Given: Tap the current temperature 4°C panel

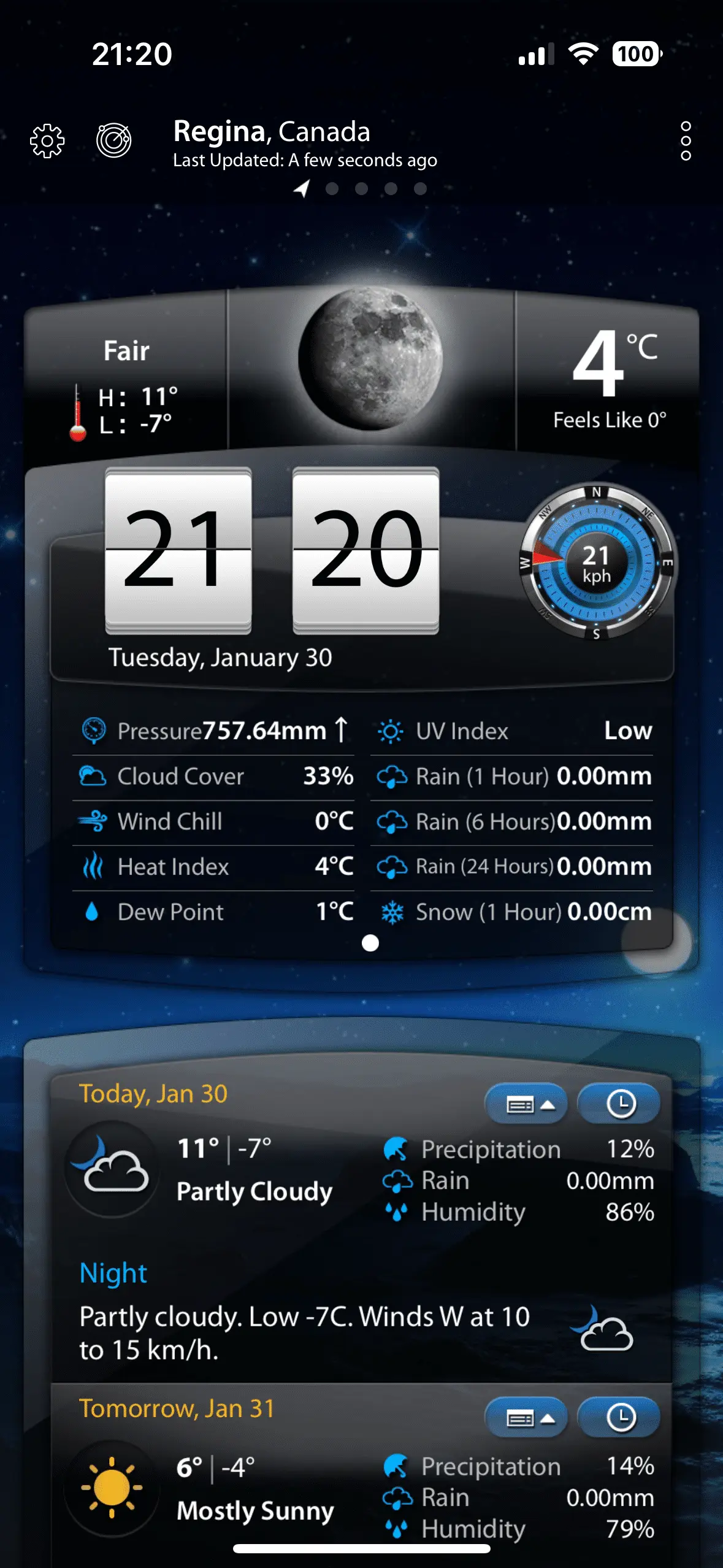Looking at the screenshot, I should pos(608,374).
